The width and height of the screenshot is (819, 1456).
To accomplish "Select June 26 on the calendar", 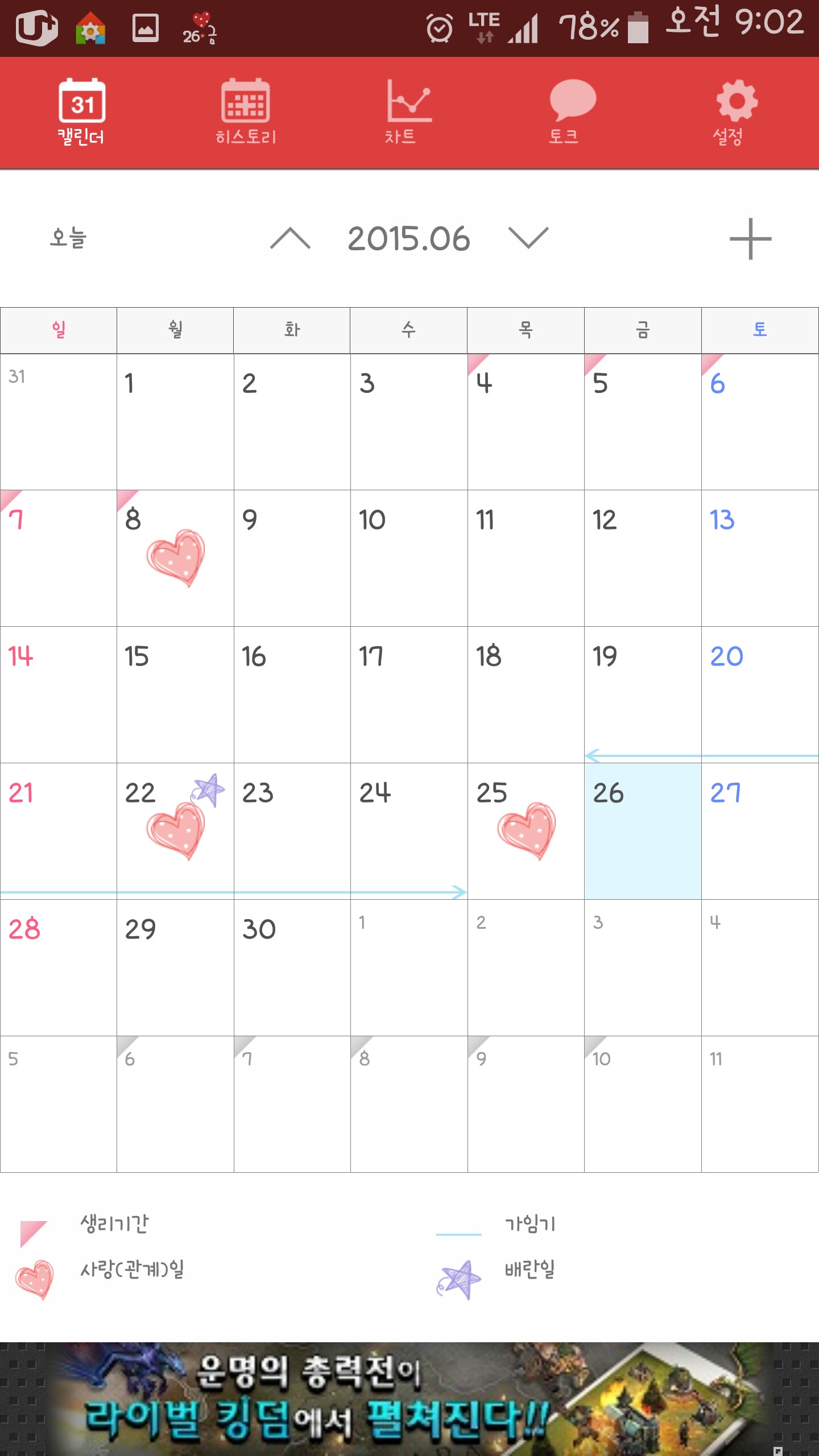I will (x=643, y=830).
